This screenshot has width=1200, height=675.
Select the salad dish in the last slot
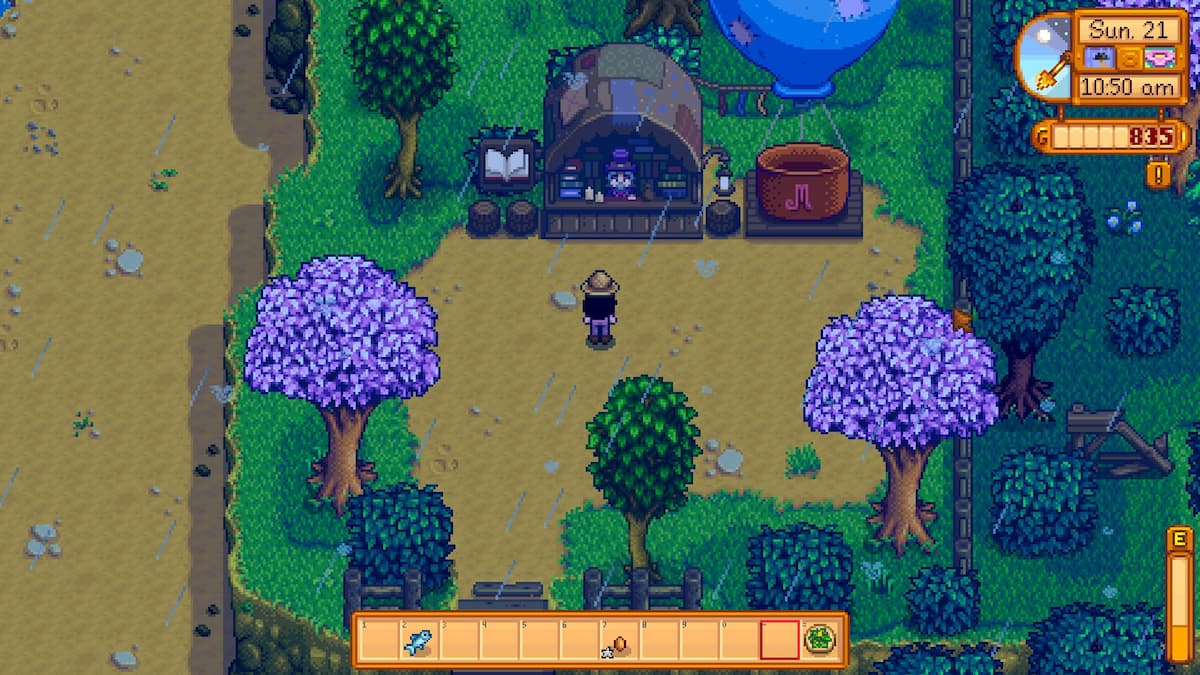pos(820,640)
